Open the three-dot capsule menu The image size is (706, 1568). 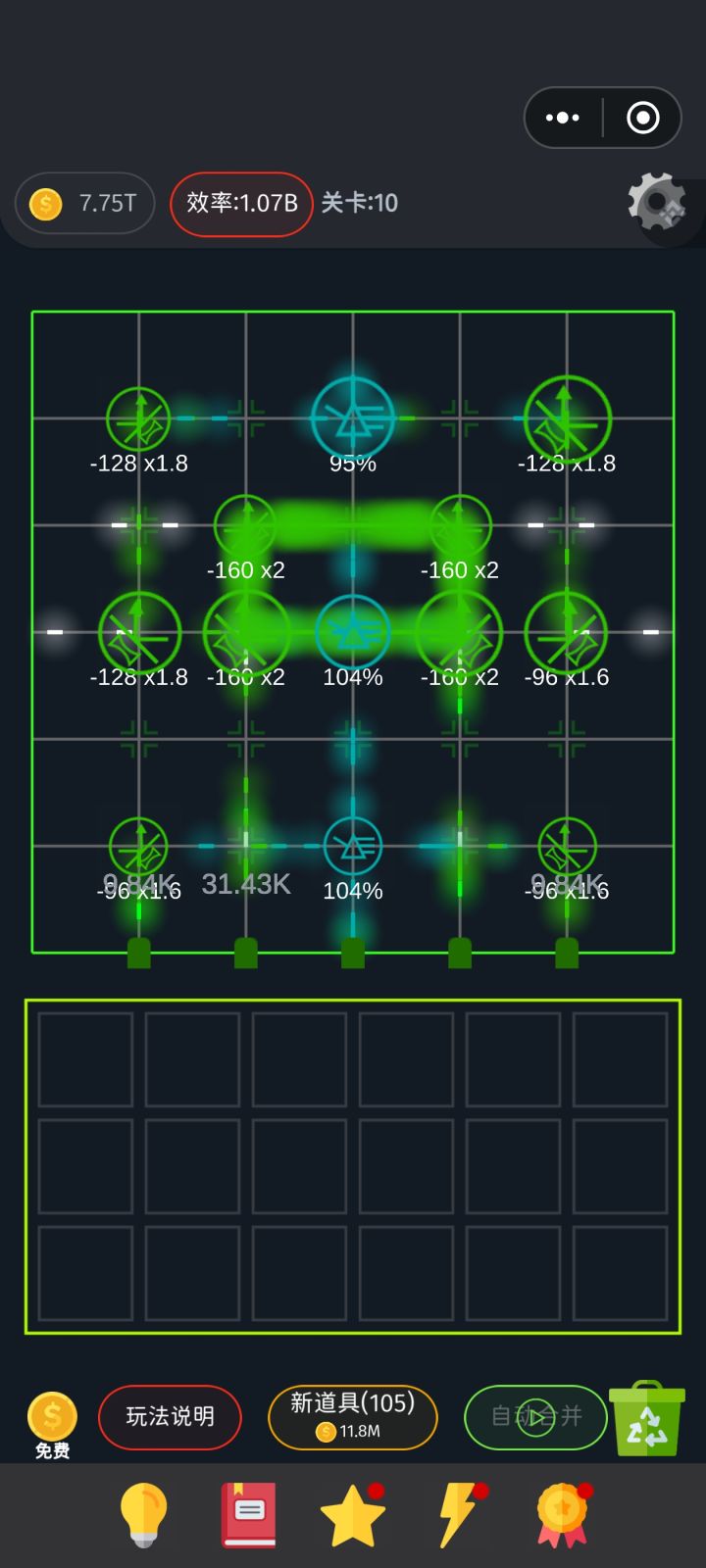point(562,118)
